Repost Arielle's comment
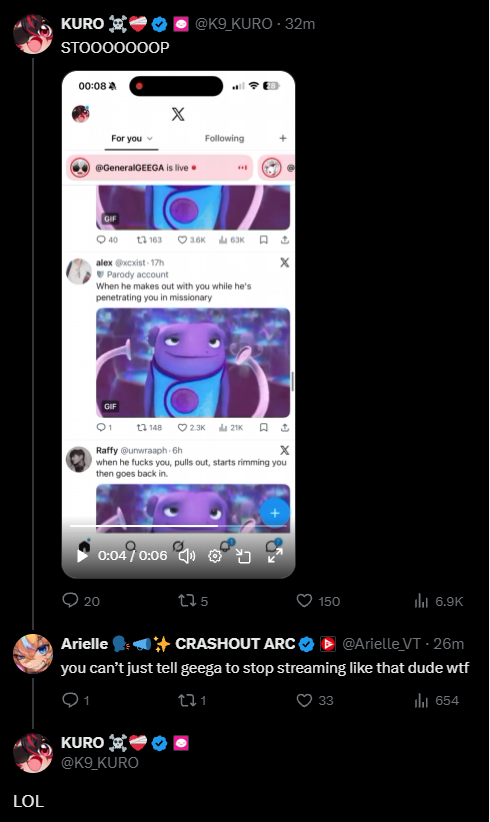490x822 pixels. coord(192,700)
